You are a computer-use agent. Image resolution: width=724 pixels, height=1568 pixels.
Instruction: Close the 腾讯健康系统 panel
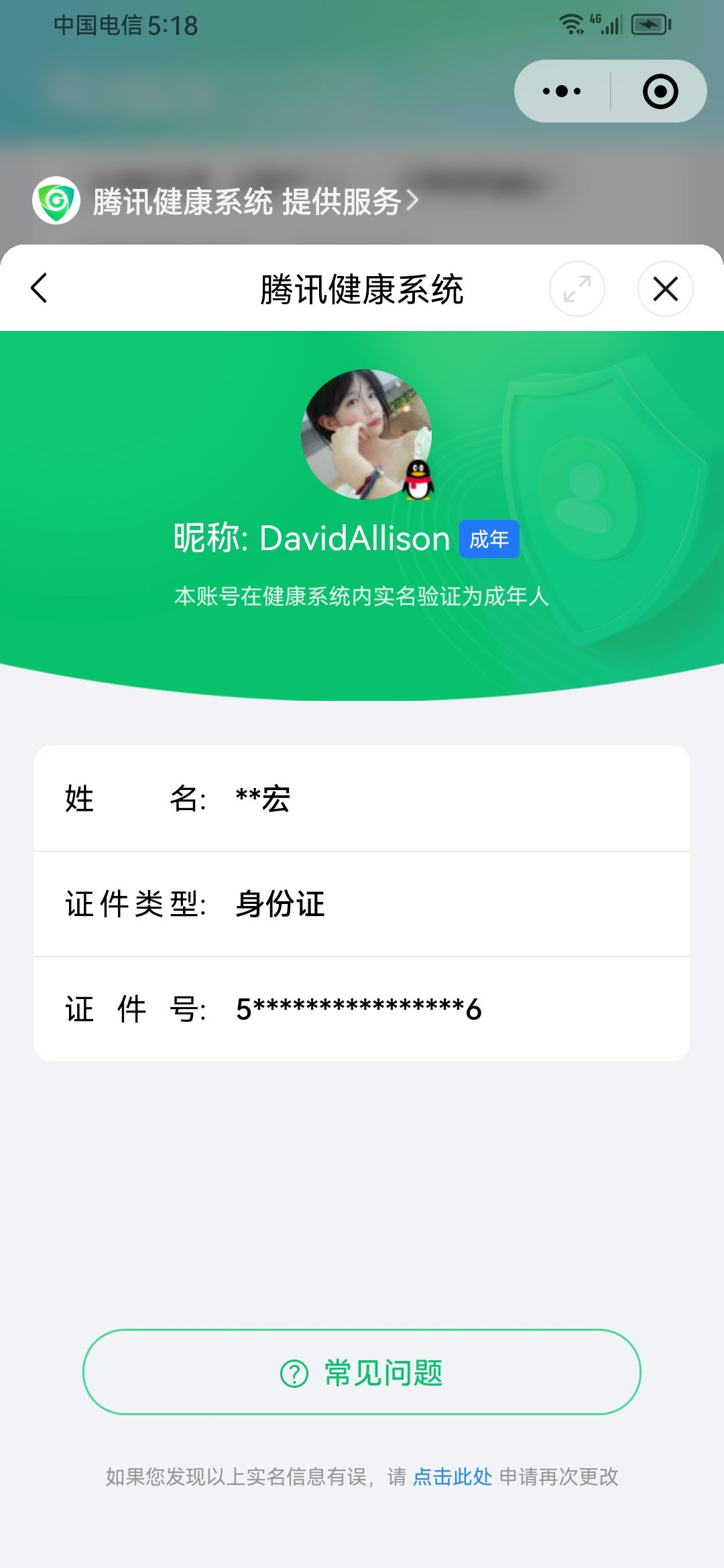coord(665,289)
